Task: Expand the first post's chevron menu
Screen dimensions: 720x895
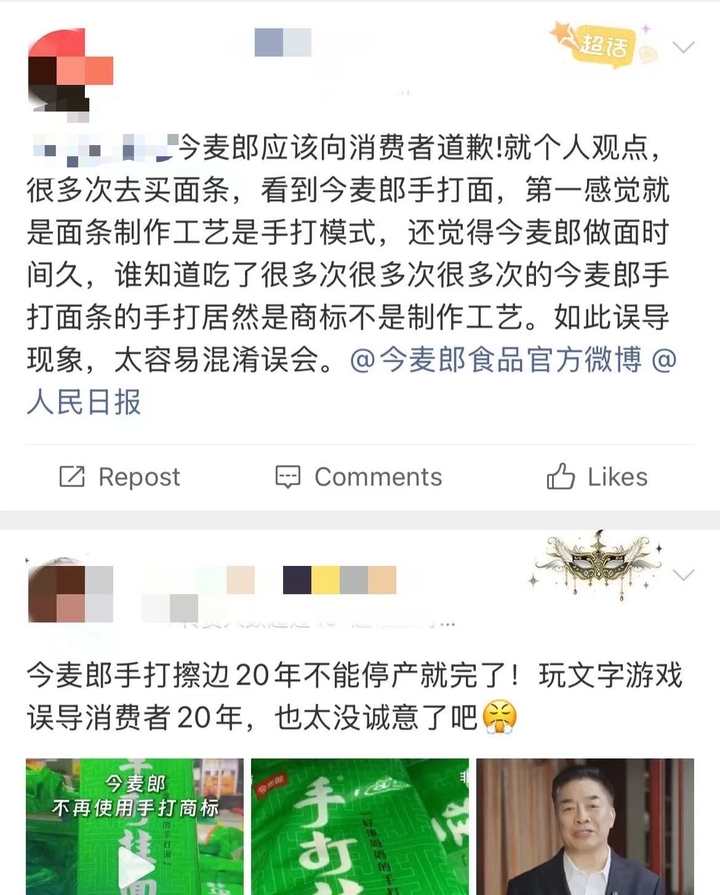Action: coord(684,48)
